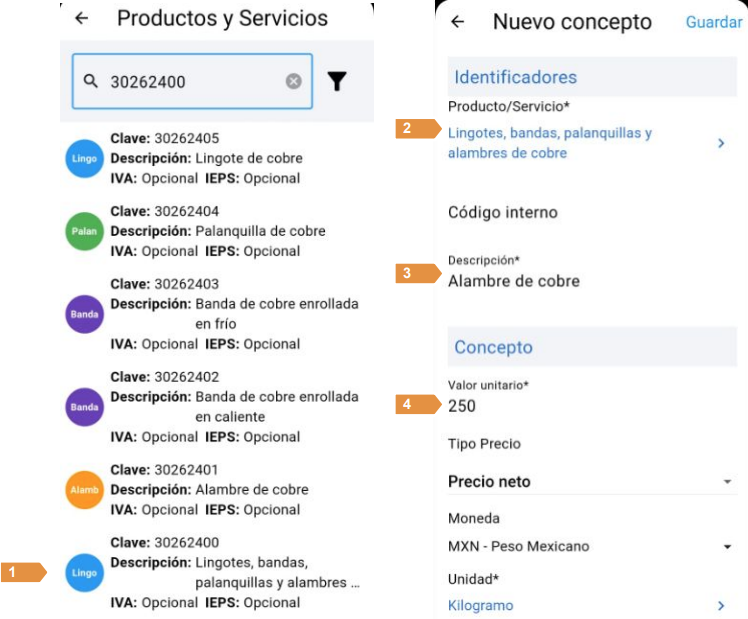
Task: Tap the Código interno field
Action: [590, 212]
